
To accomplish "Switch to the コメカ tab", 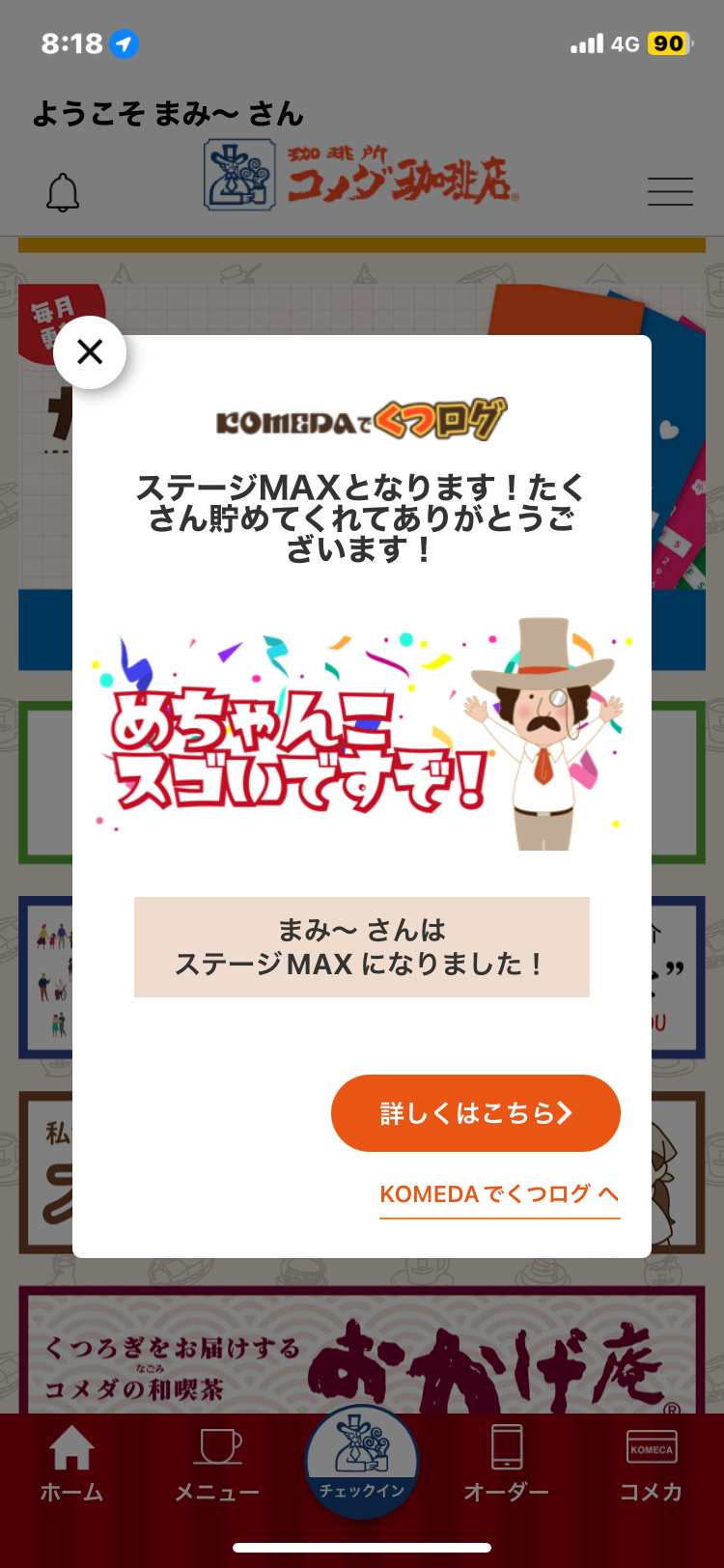I will point(652,1465).
